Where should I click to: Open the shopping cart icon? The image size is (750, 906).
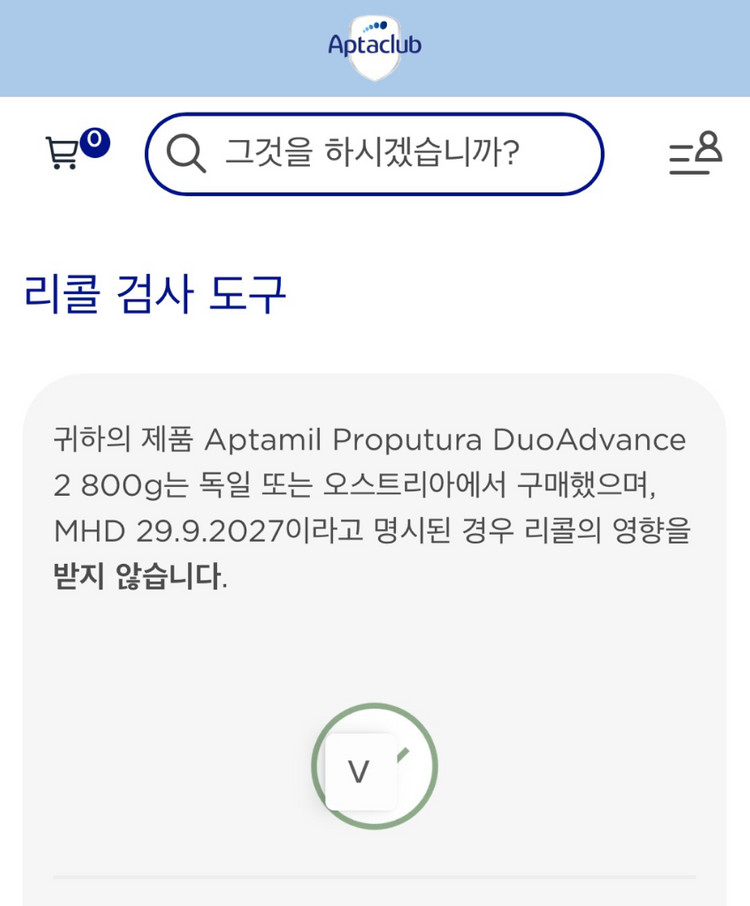[x=65, y=153]
